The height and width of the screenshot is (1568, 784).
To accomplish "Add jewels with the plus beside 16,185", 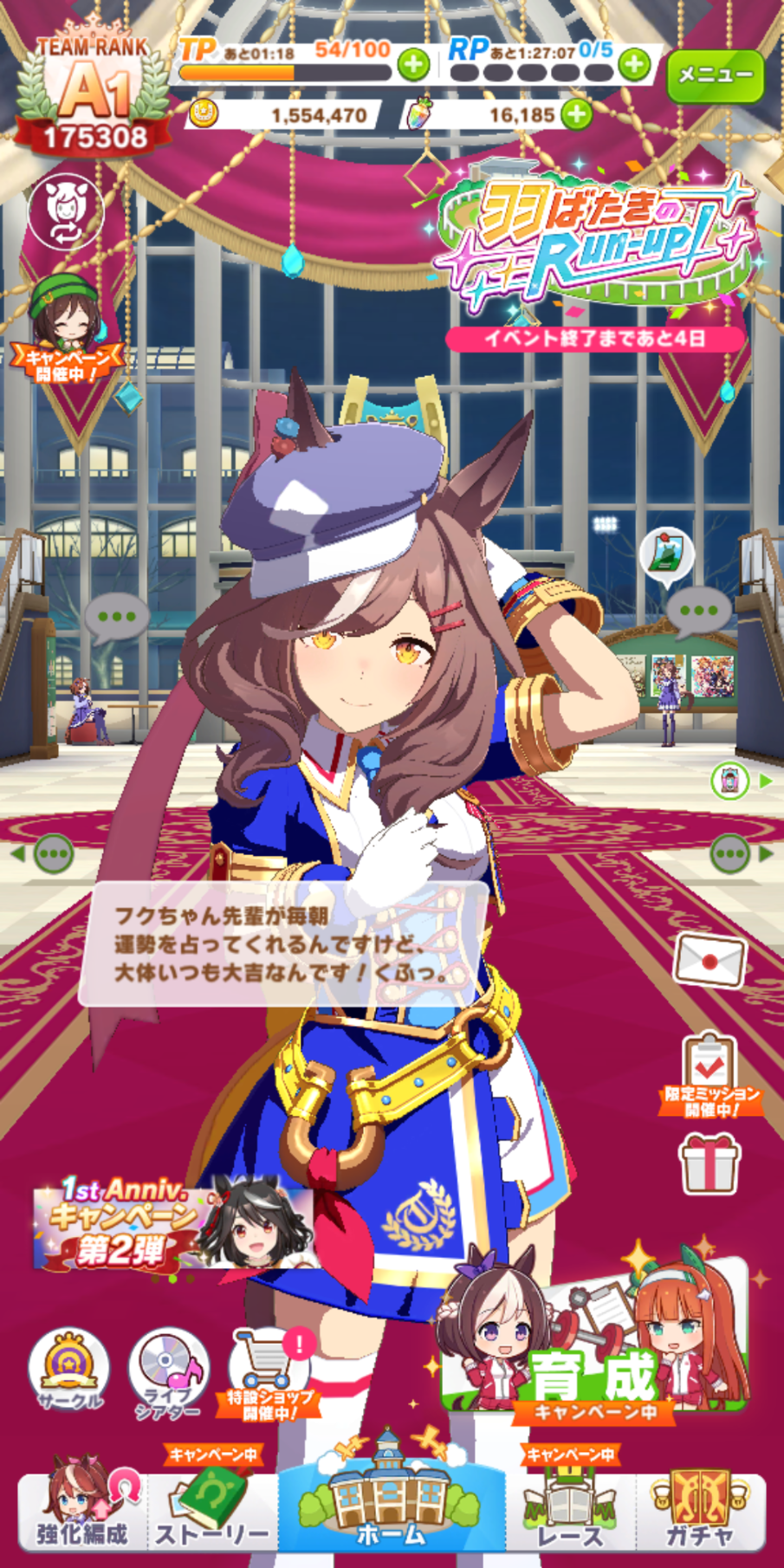I will (x=577, y=113).
